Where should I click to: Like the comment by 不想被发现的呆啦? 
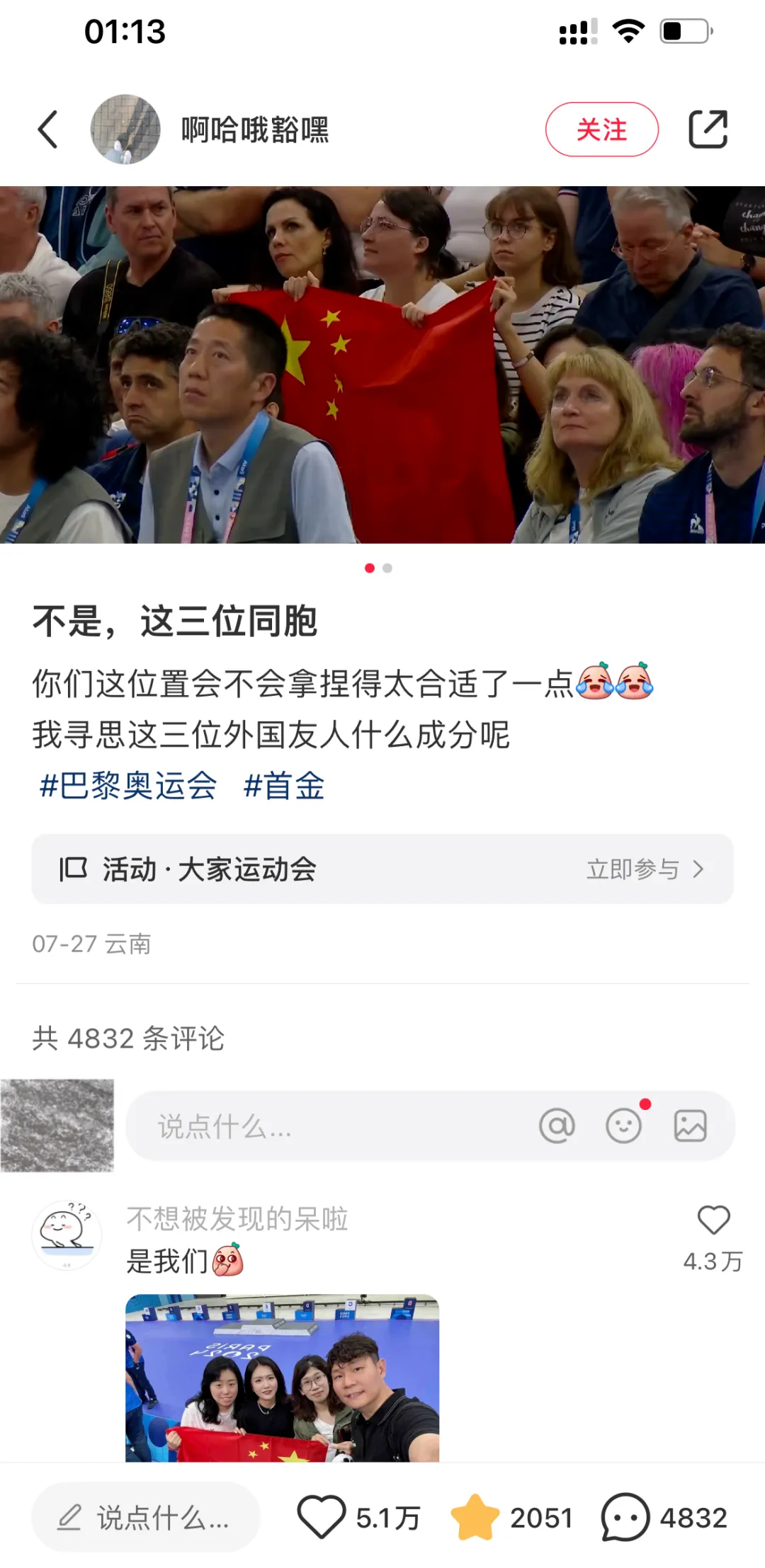713,1220
